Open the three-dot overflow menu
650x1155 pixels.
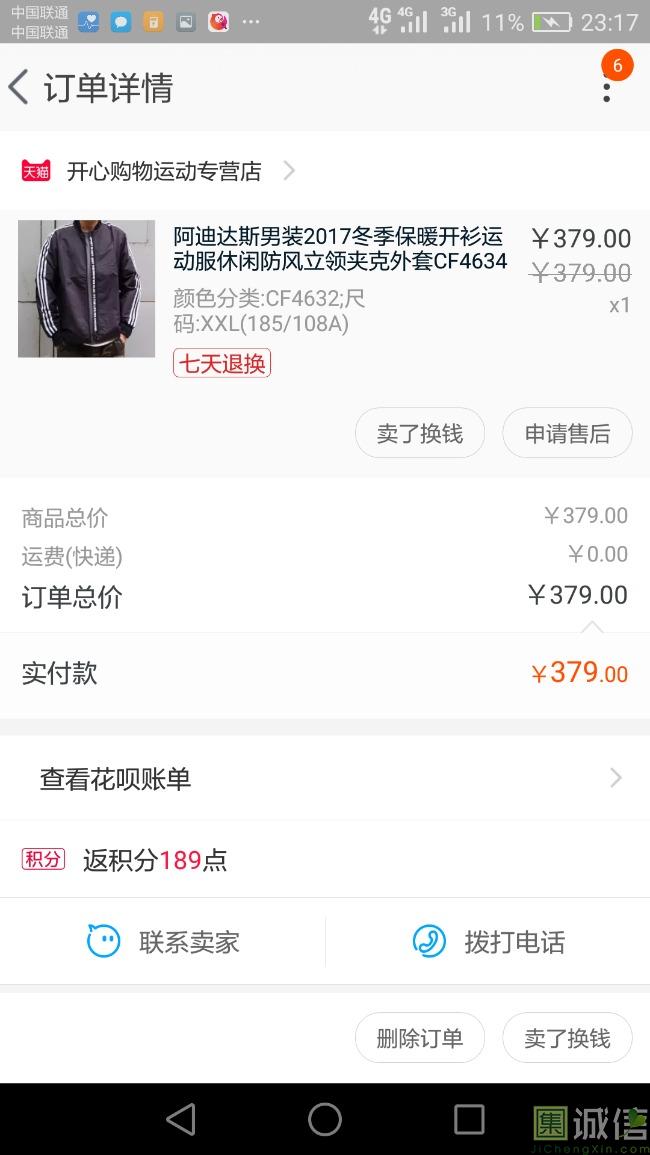coord(606,88)
